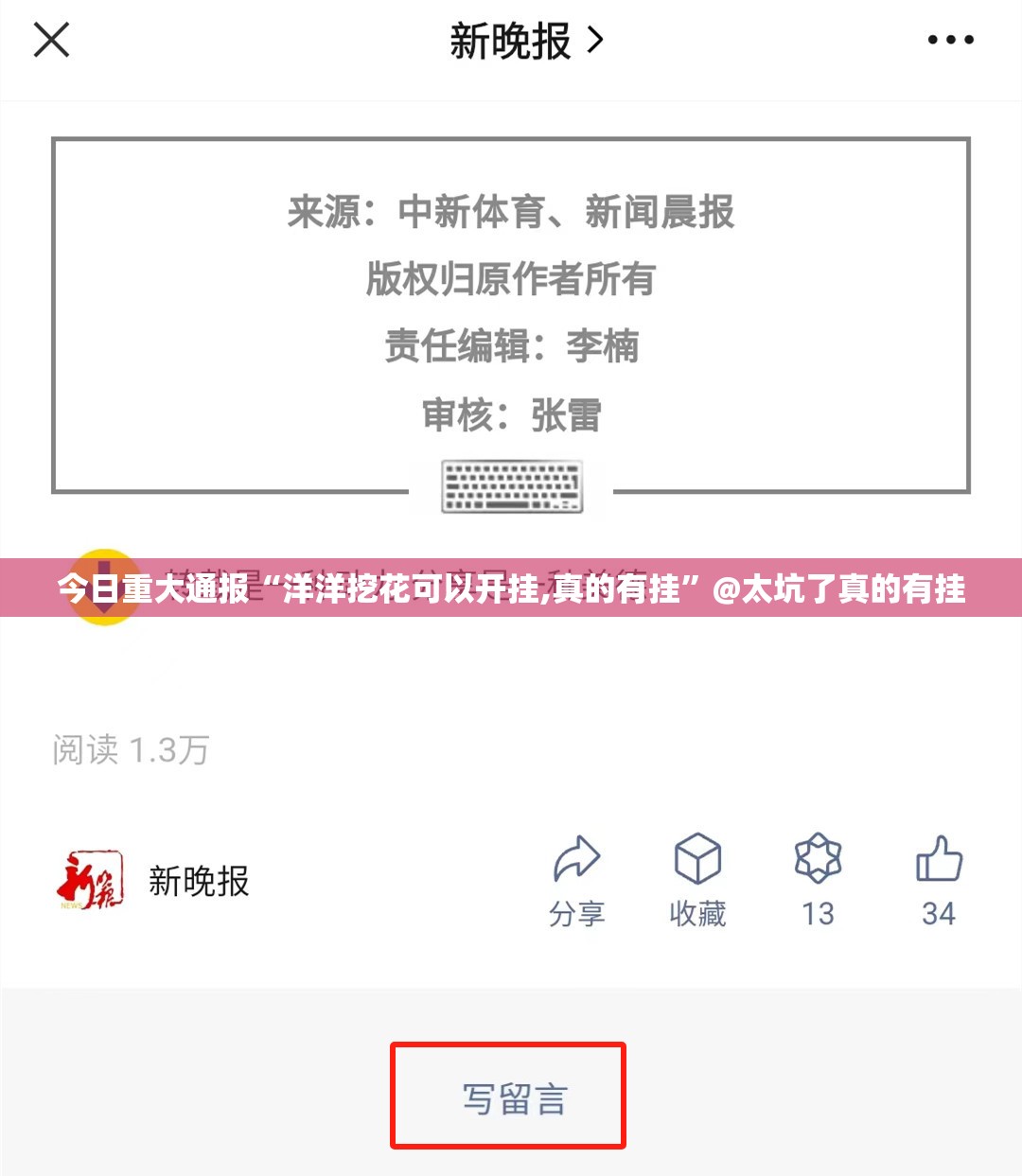Add the article to 收藏 favorites
This screenshot has width=1022, height=1176.
click(x=697, y=881)
